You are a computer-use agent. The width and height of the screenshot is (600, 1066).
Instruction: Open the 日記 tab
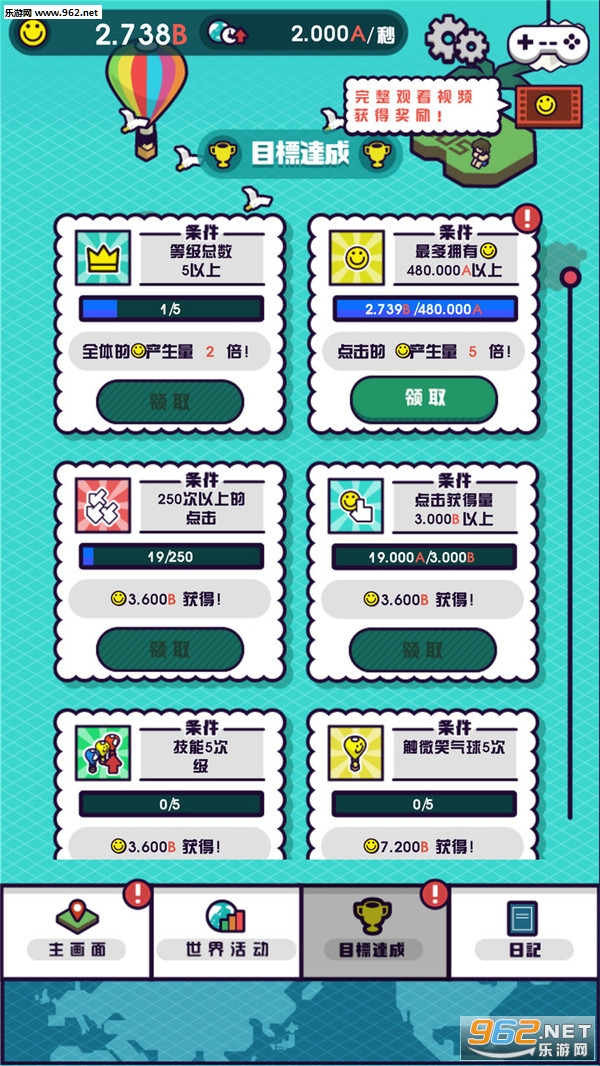[x=523, y=930]
